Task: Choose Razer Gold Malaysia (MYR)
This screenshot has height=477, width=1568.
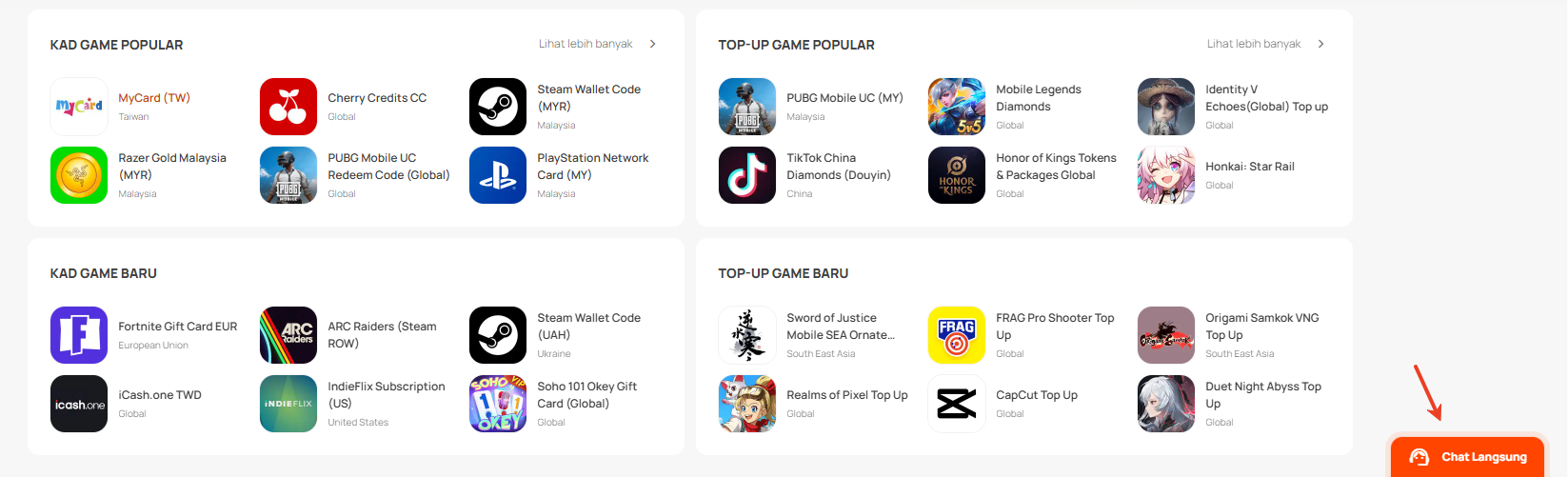Action: pos(171,167)
